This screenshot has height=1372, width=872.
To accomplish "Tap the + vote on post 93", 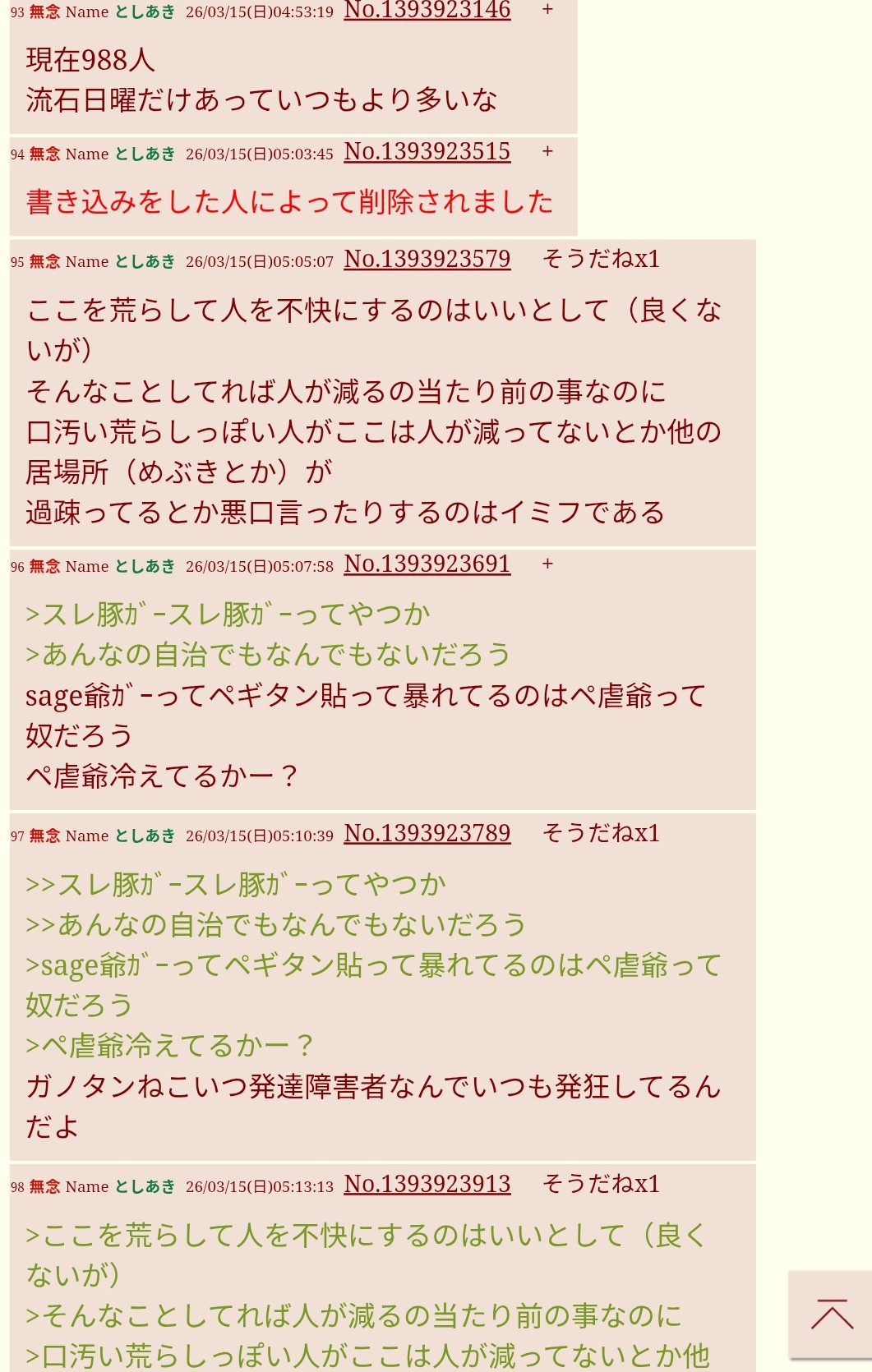I will click(x=547, y=10).
